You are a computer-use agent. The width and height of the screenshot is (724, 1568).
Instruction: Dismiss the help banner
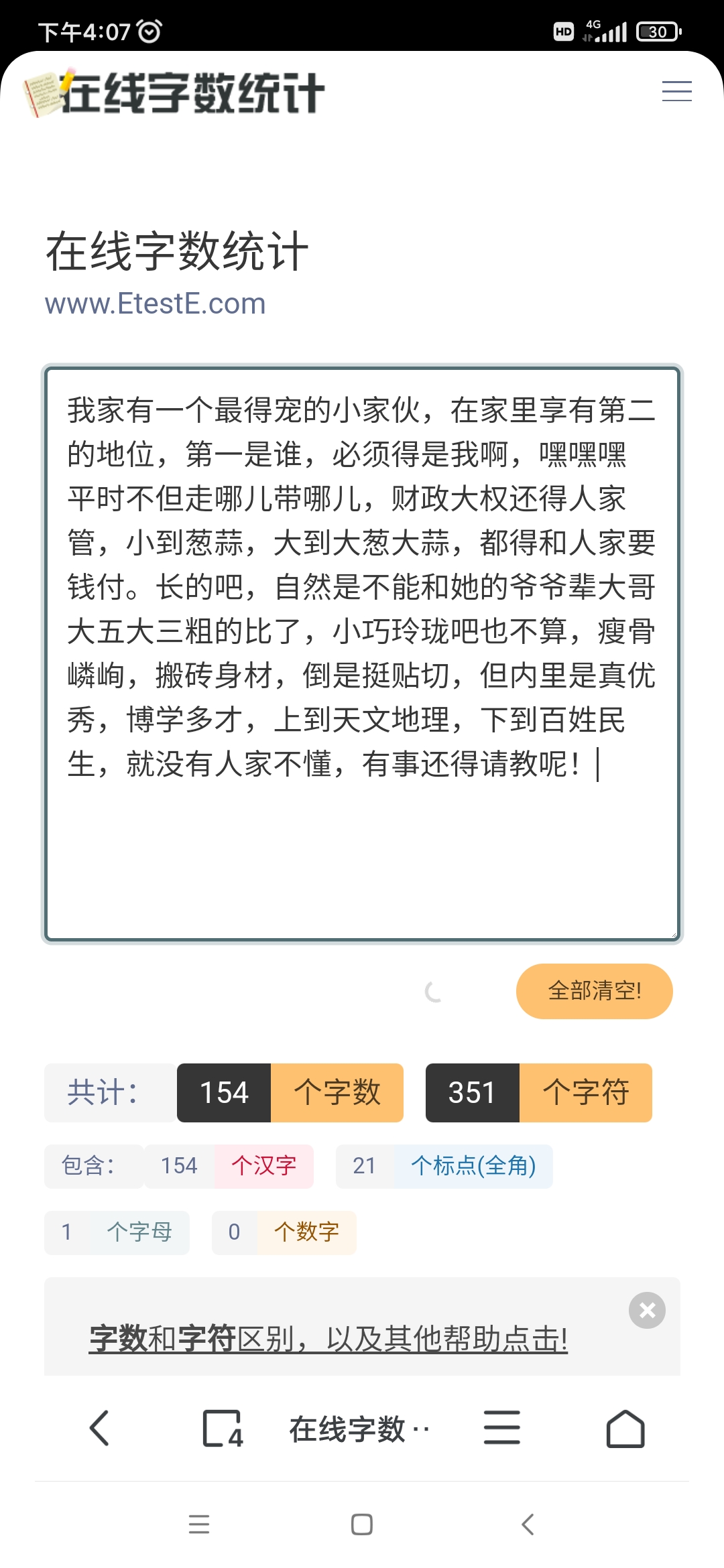pos(647,1310)
